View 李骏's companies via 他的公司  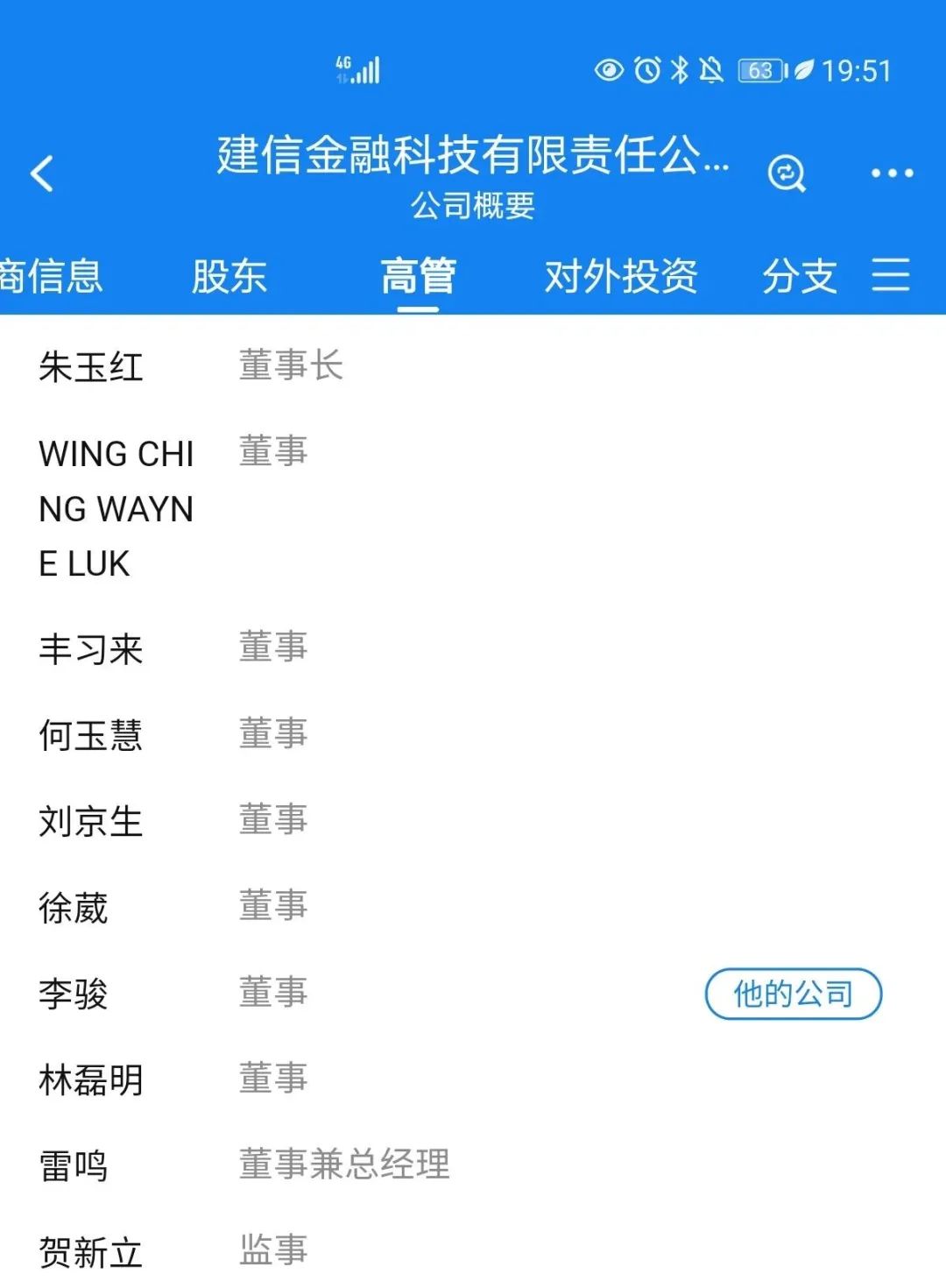pyautogui.click(x=793, y=994)
